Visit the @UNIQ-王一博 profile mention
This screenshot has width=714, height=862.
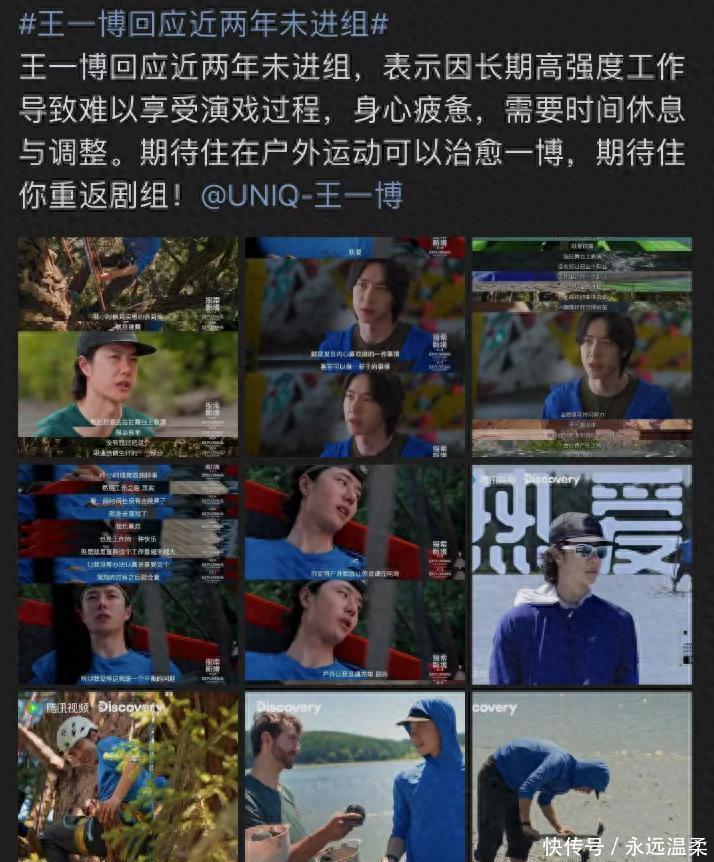click(301, 196)
